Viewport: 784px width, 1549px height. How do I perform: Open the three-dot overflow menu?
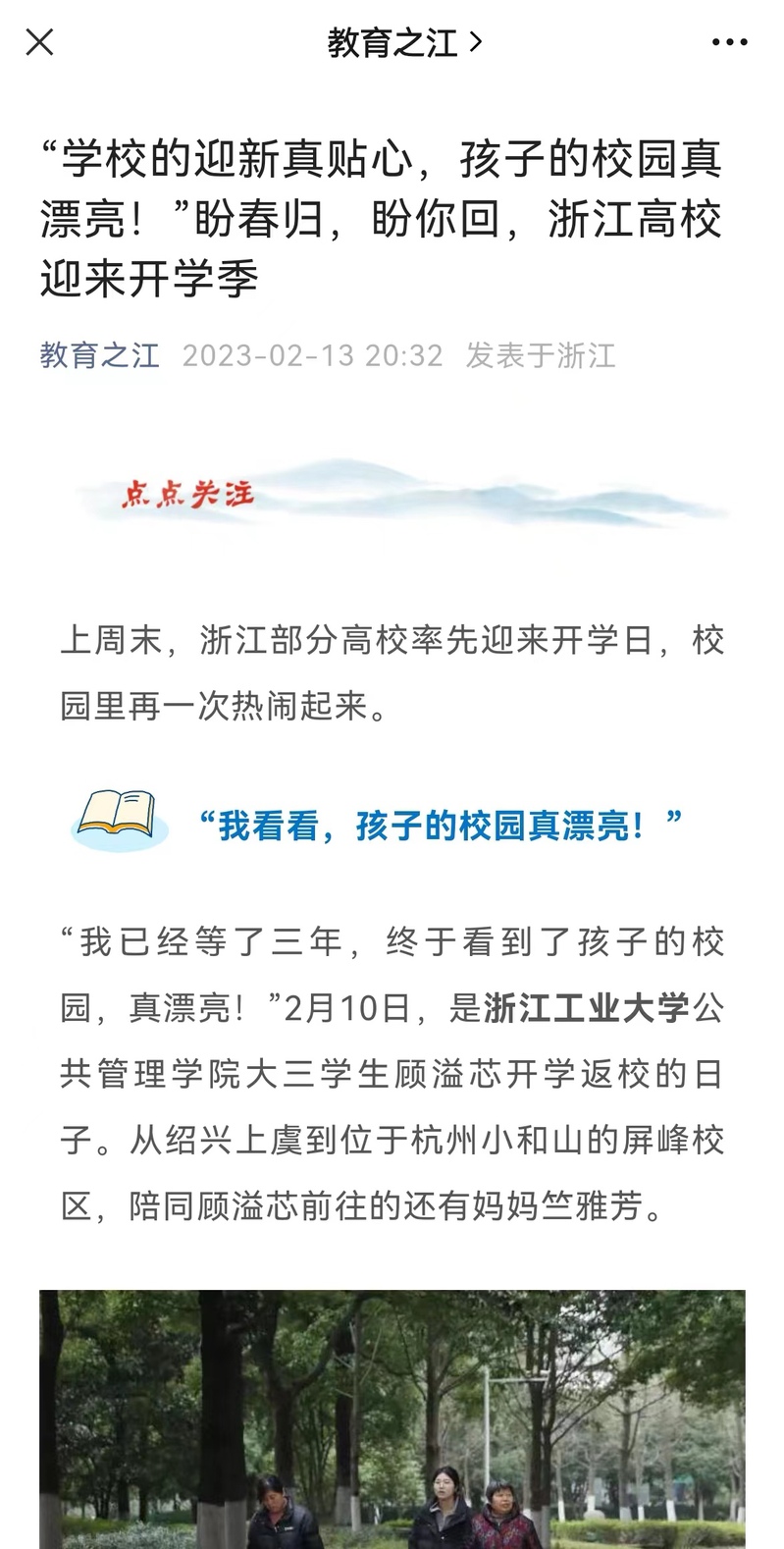click(x=728, y=42)
